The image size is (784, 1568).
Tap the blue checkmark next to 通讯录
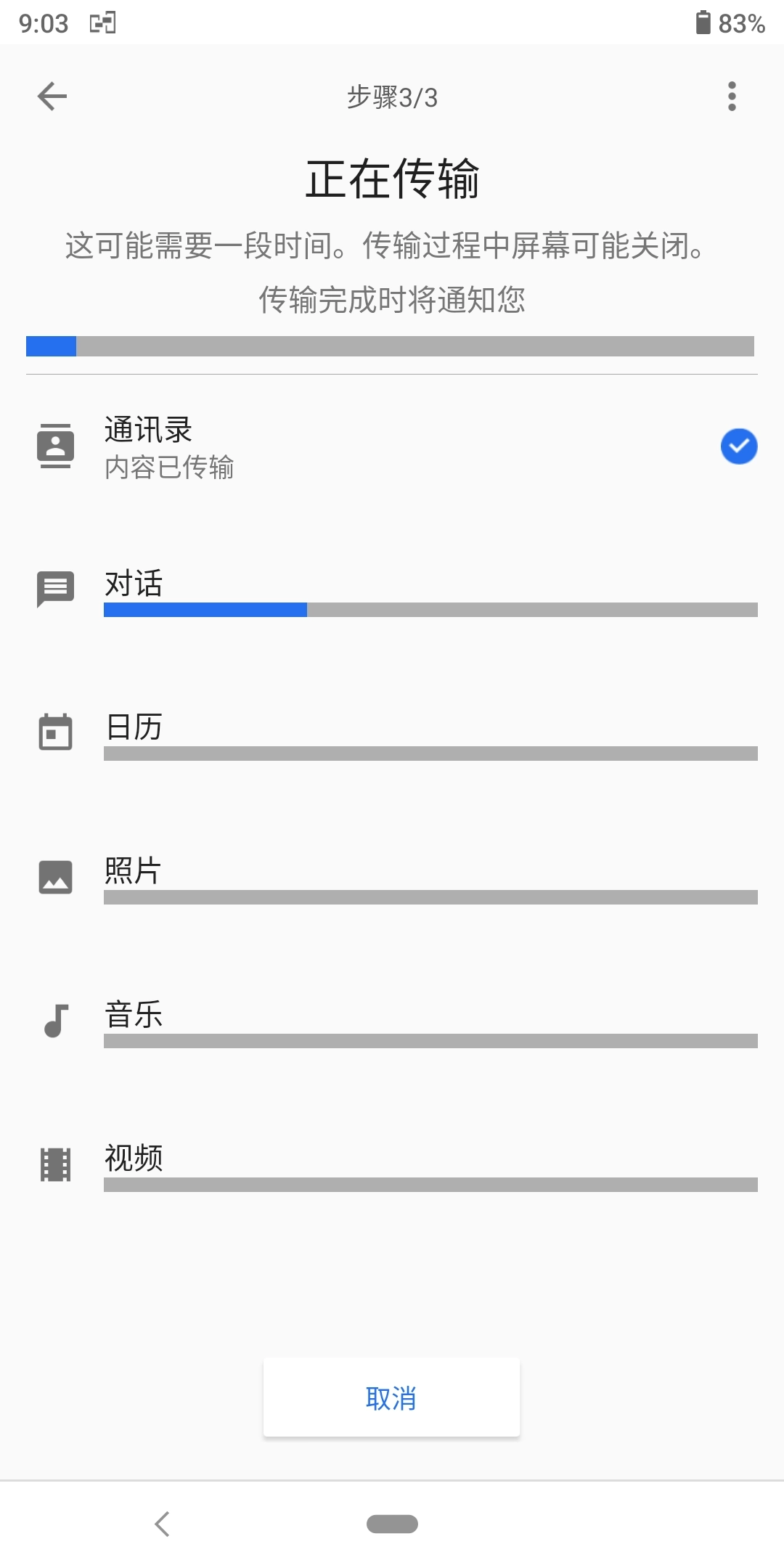[x=738, y=446]
